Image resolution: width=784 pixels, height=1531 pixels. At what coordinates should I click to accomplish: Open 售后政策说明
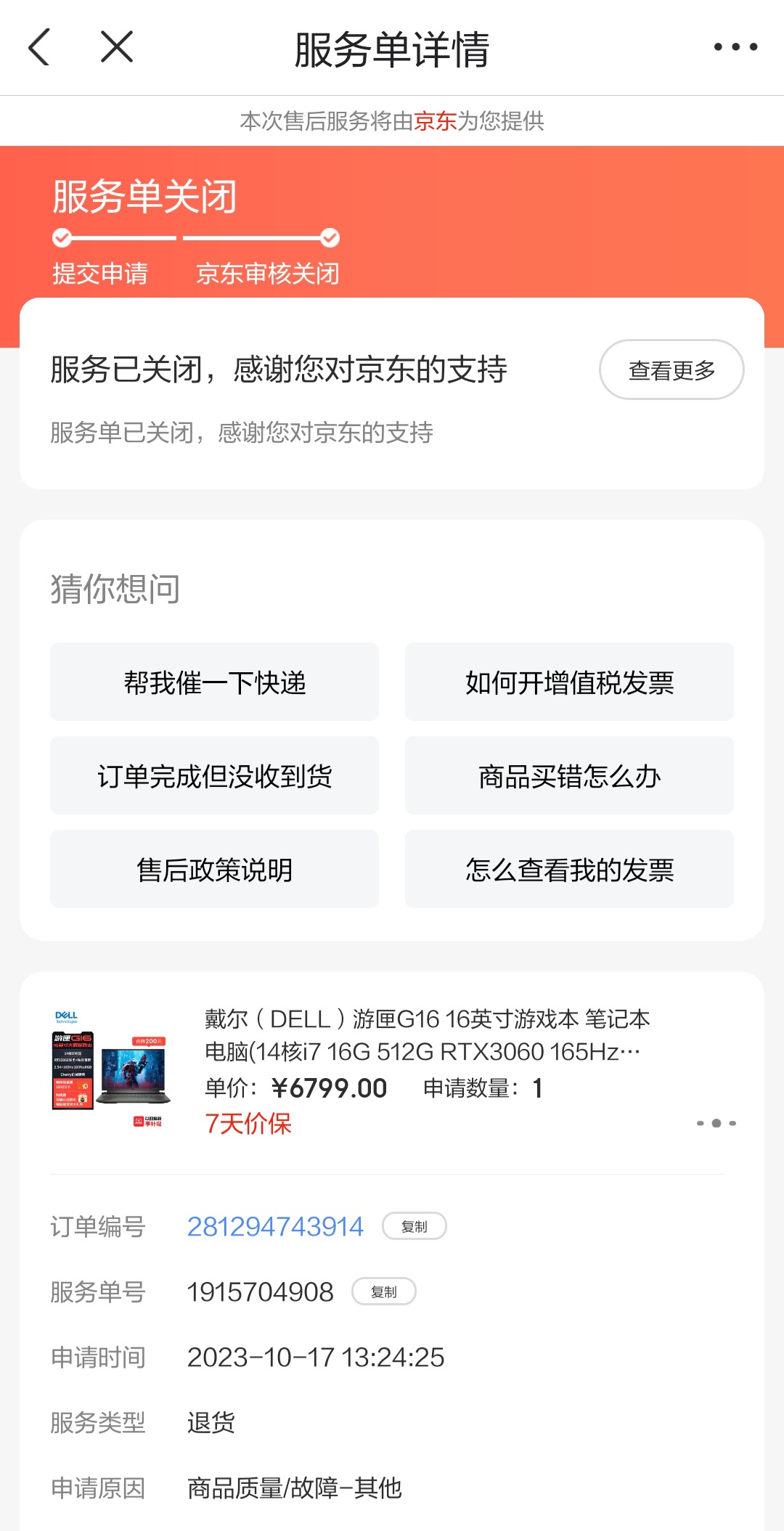(x=214, y=870)
